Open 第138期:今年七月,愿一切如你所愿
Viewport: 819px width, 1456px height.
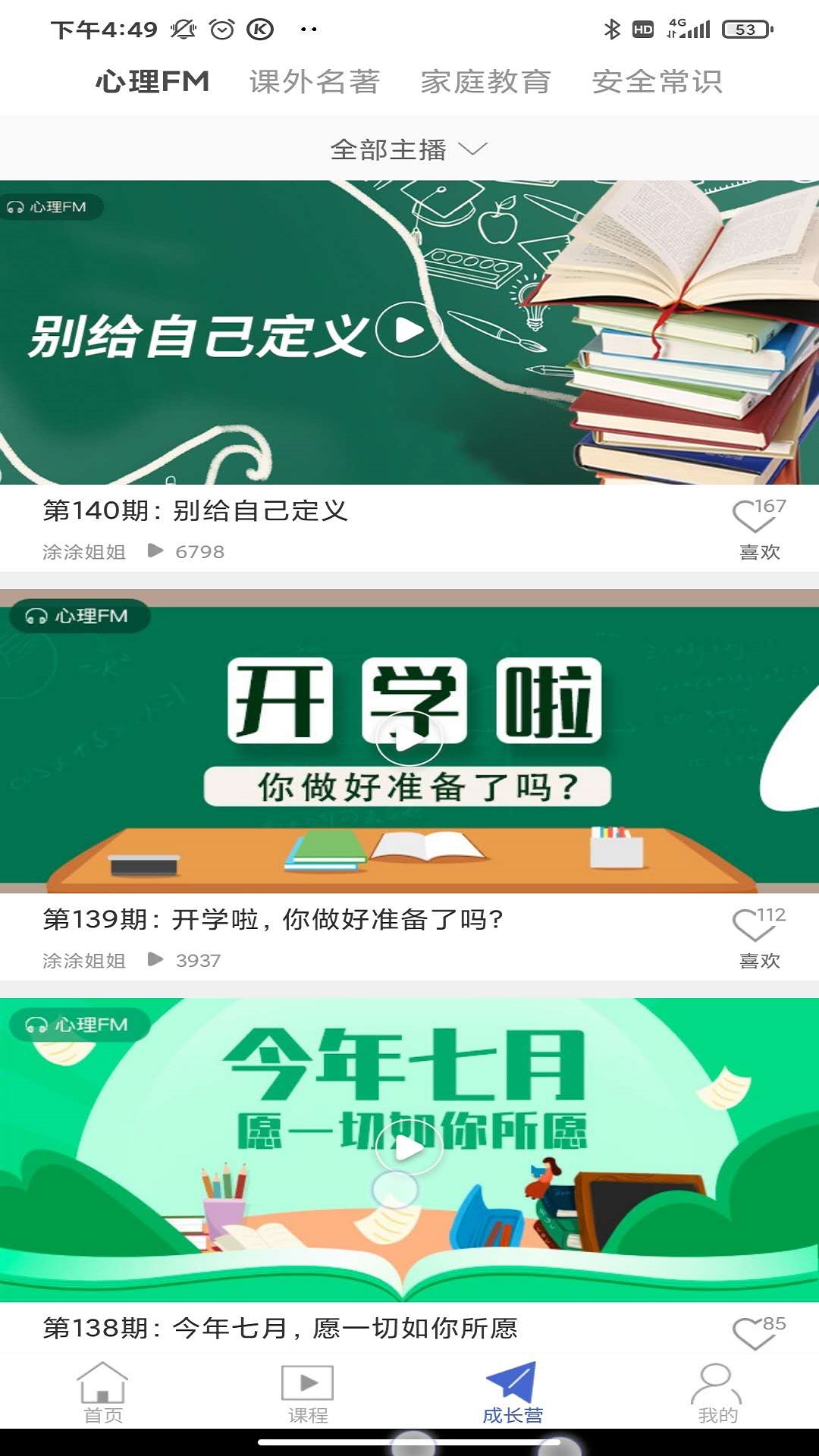click(x=281, y=1328)
